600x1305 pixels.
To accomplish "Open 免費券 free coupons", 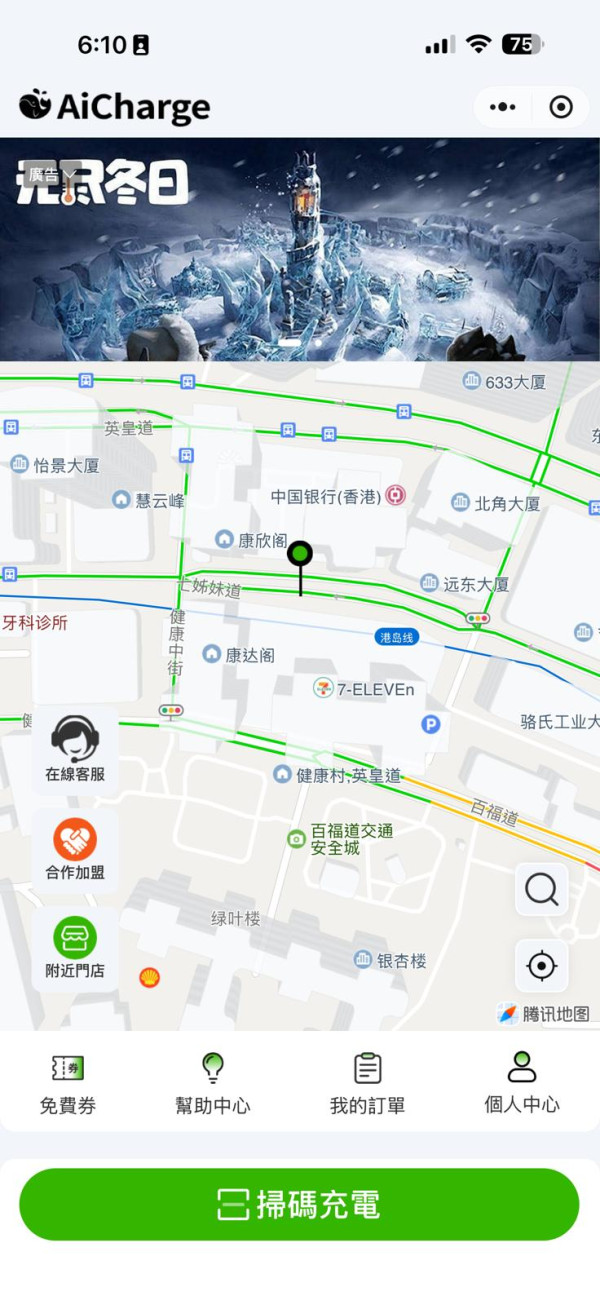I will point(68,1083).
